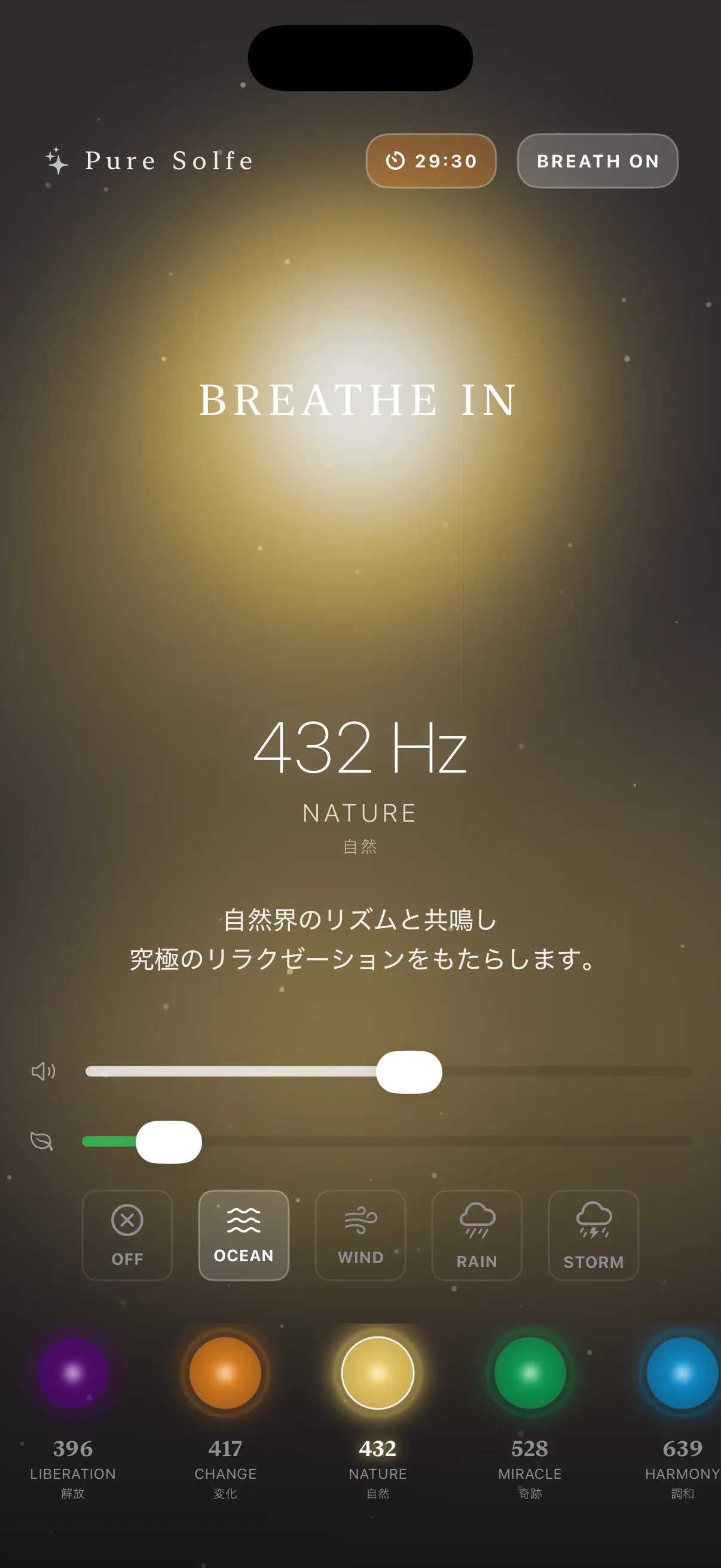
Task: Click the leaf nature-sound icon
Action: point(41,1141)
